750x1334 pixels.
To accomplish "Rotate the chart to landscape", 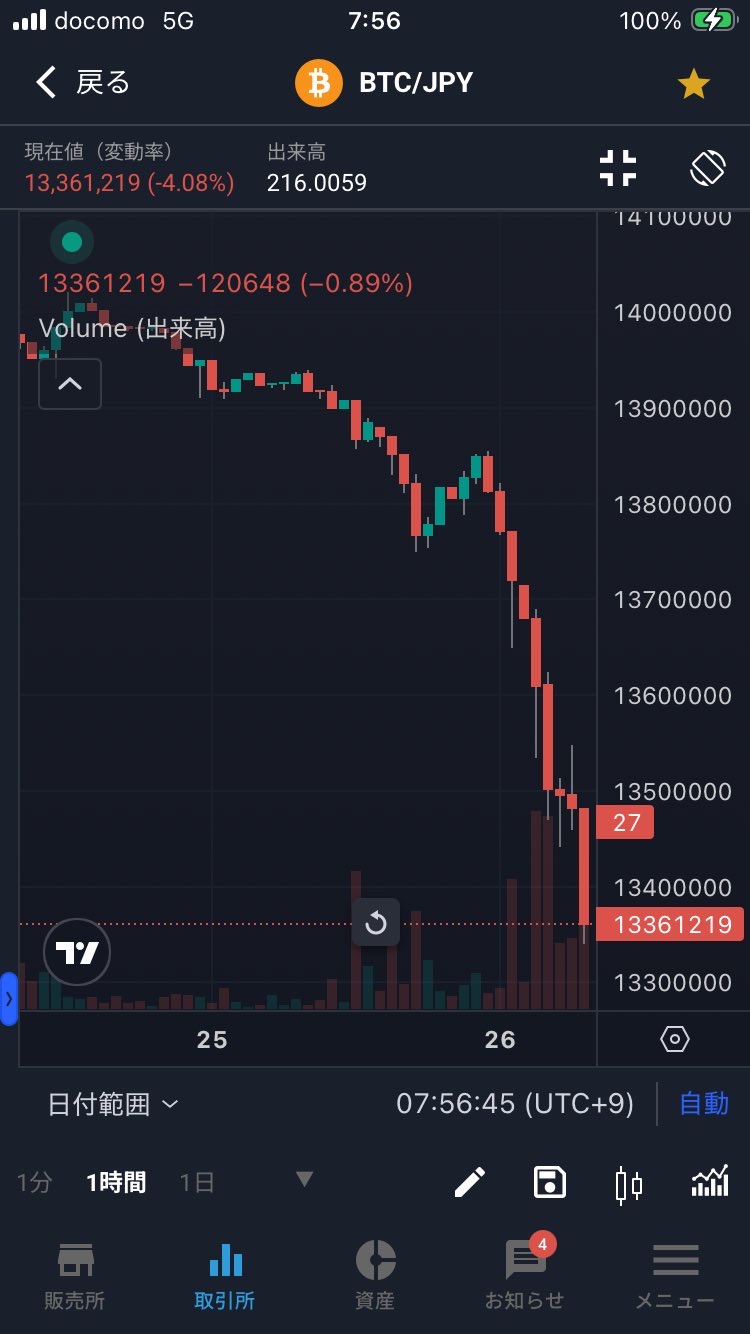I will tap(707, 168).
